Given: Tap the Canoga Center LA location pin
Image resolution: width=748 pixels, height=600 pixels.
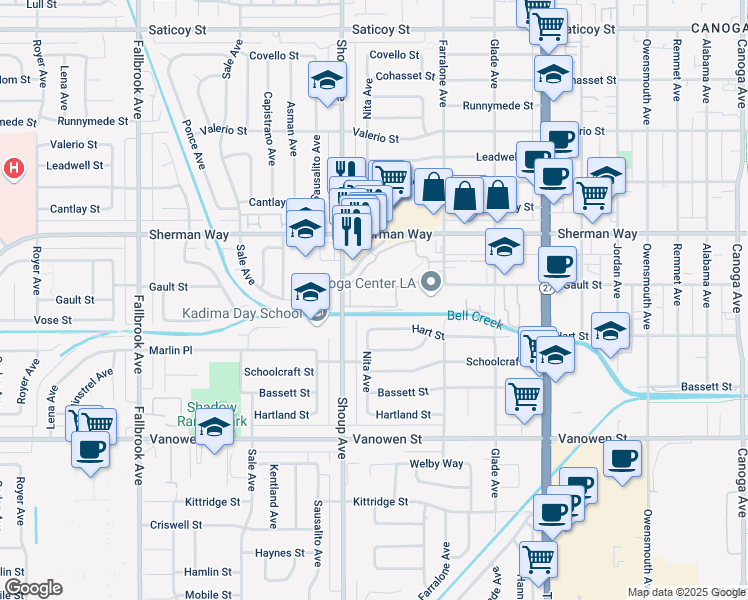Looking at the screenshot, I should (432, 283).
